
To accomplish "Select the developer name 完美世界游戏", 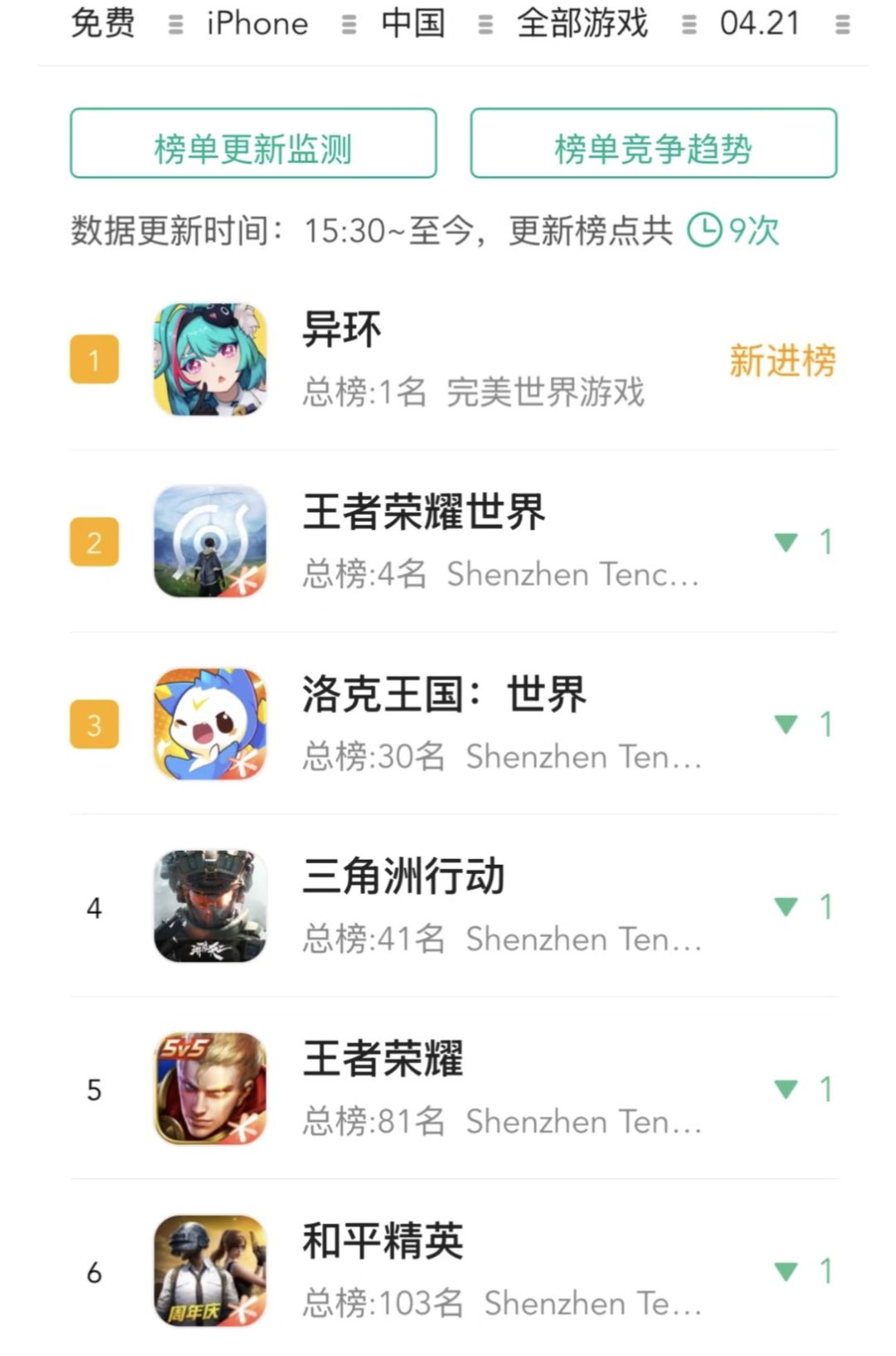I will [x=548, y=396].
